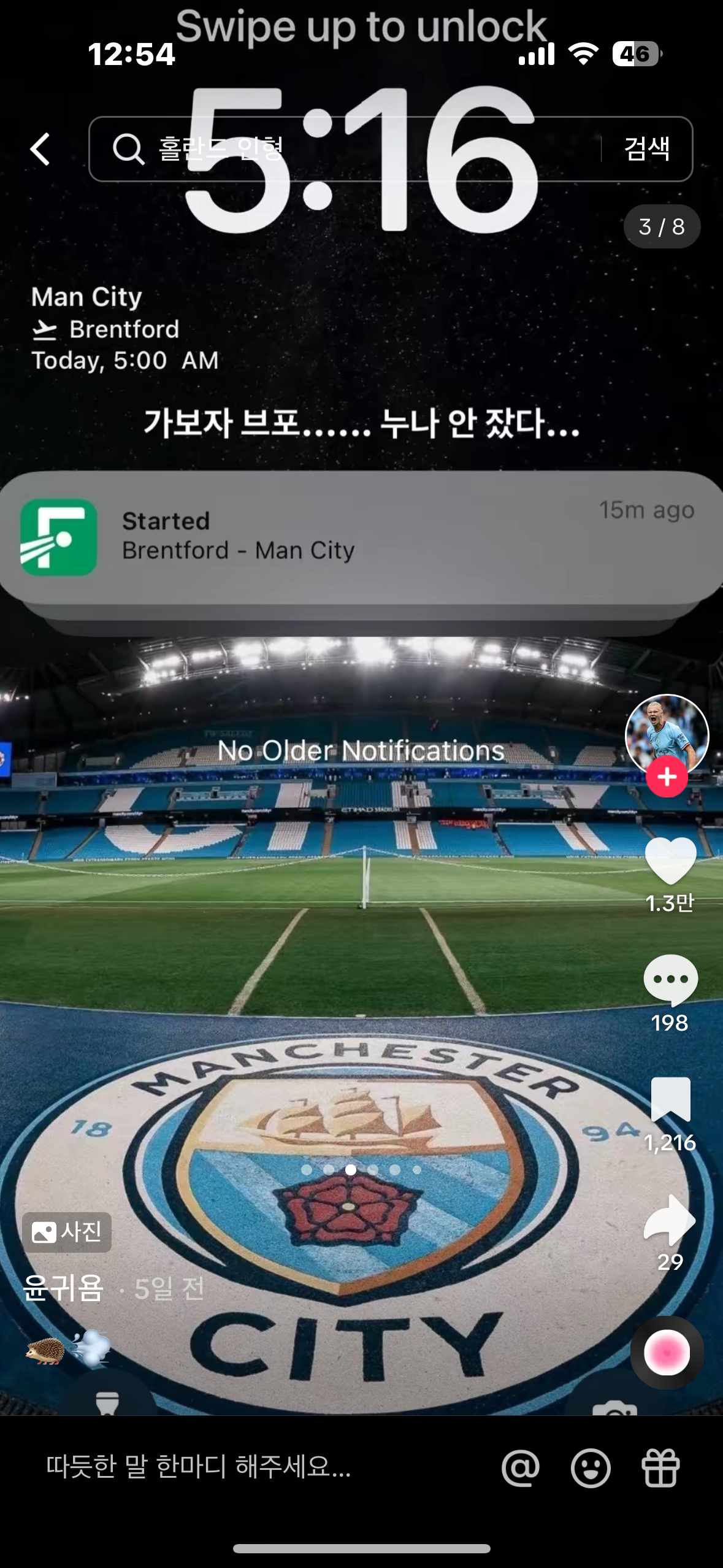
Task: Mention someone with the @ icon
Action: point(520,1468)
